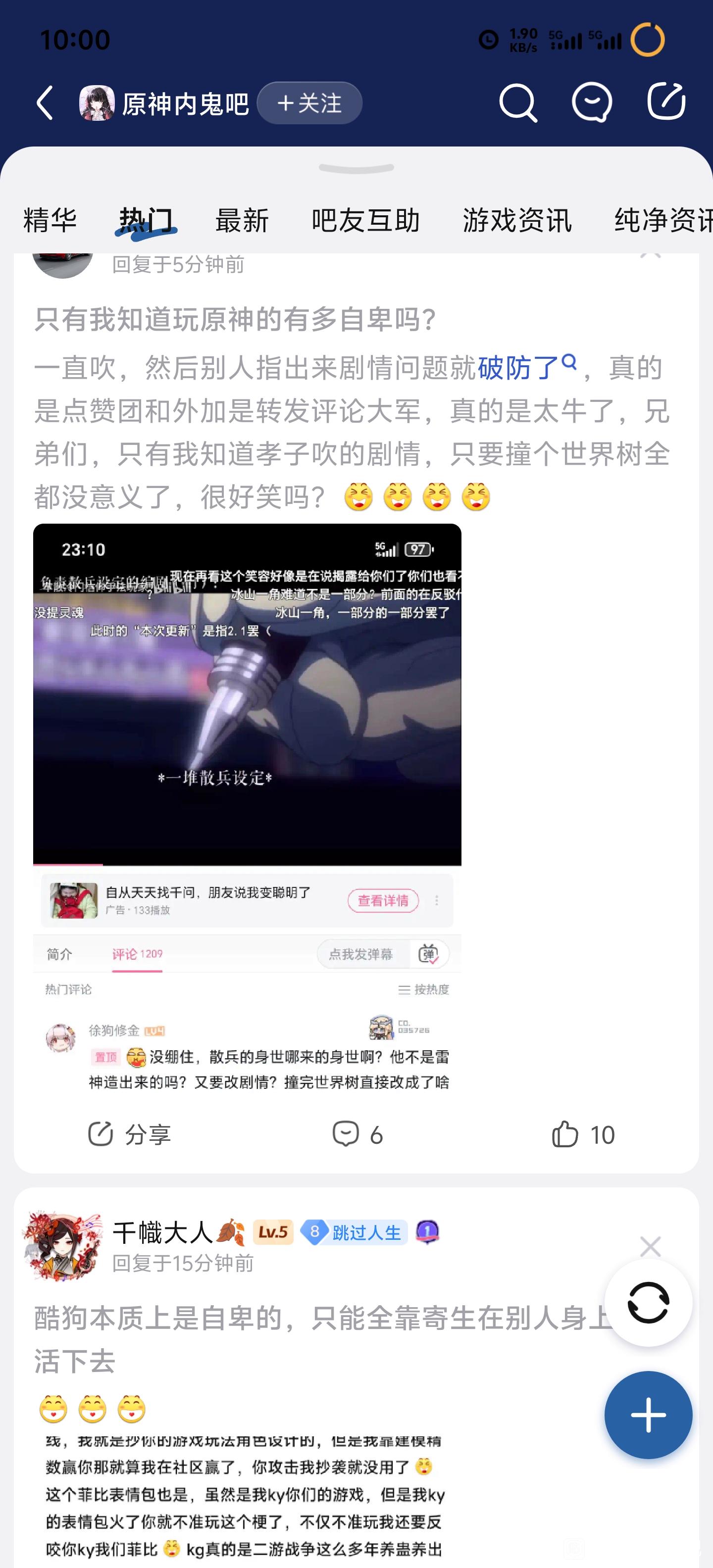This screenshot has width=713, height=1568.
Task: Refresh the feed with the floating refresh button
Action: coord(648,1302)
